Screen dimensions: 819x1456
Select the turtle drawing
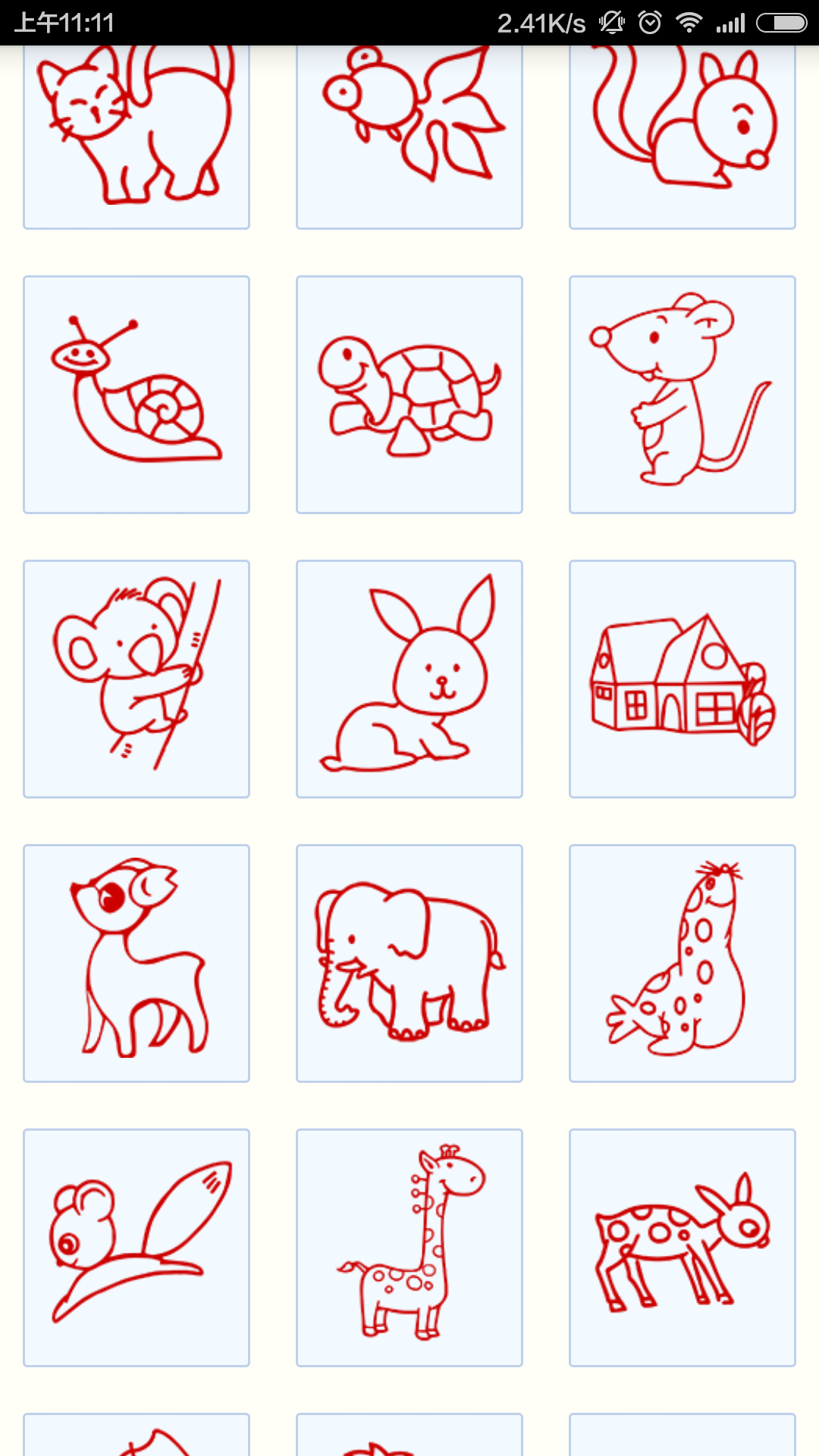click(409, 393)
